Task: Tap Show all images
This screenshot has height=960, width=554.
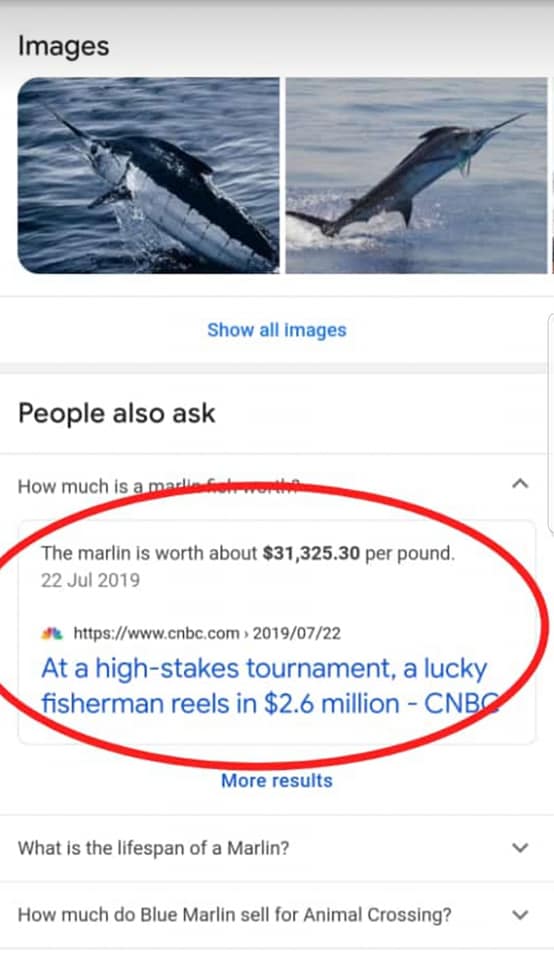Action: [277, 330]
